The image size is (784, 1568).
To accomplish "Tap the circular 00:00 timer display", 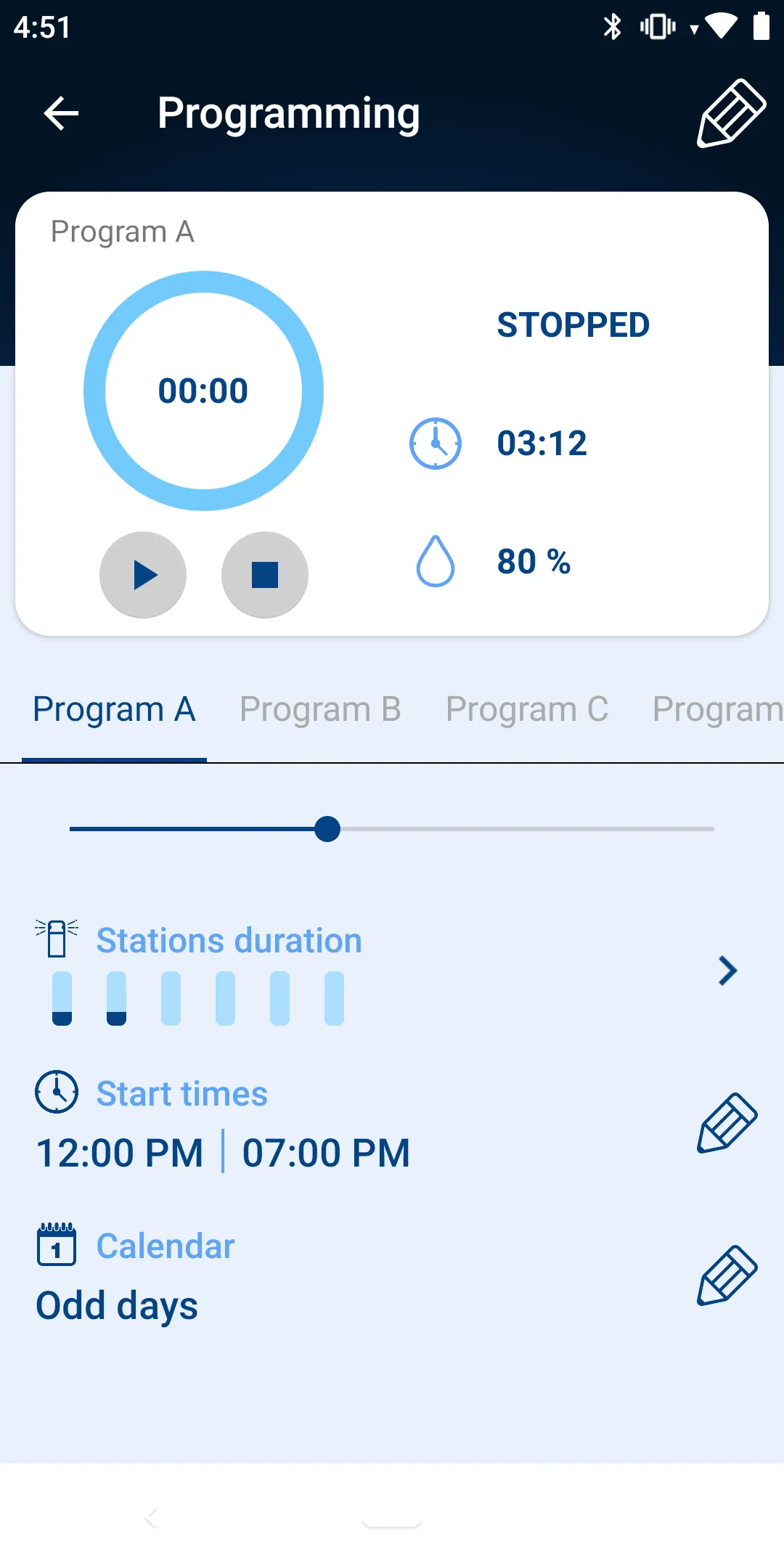I will [x=204, y=390].
